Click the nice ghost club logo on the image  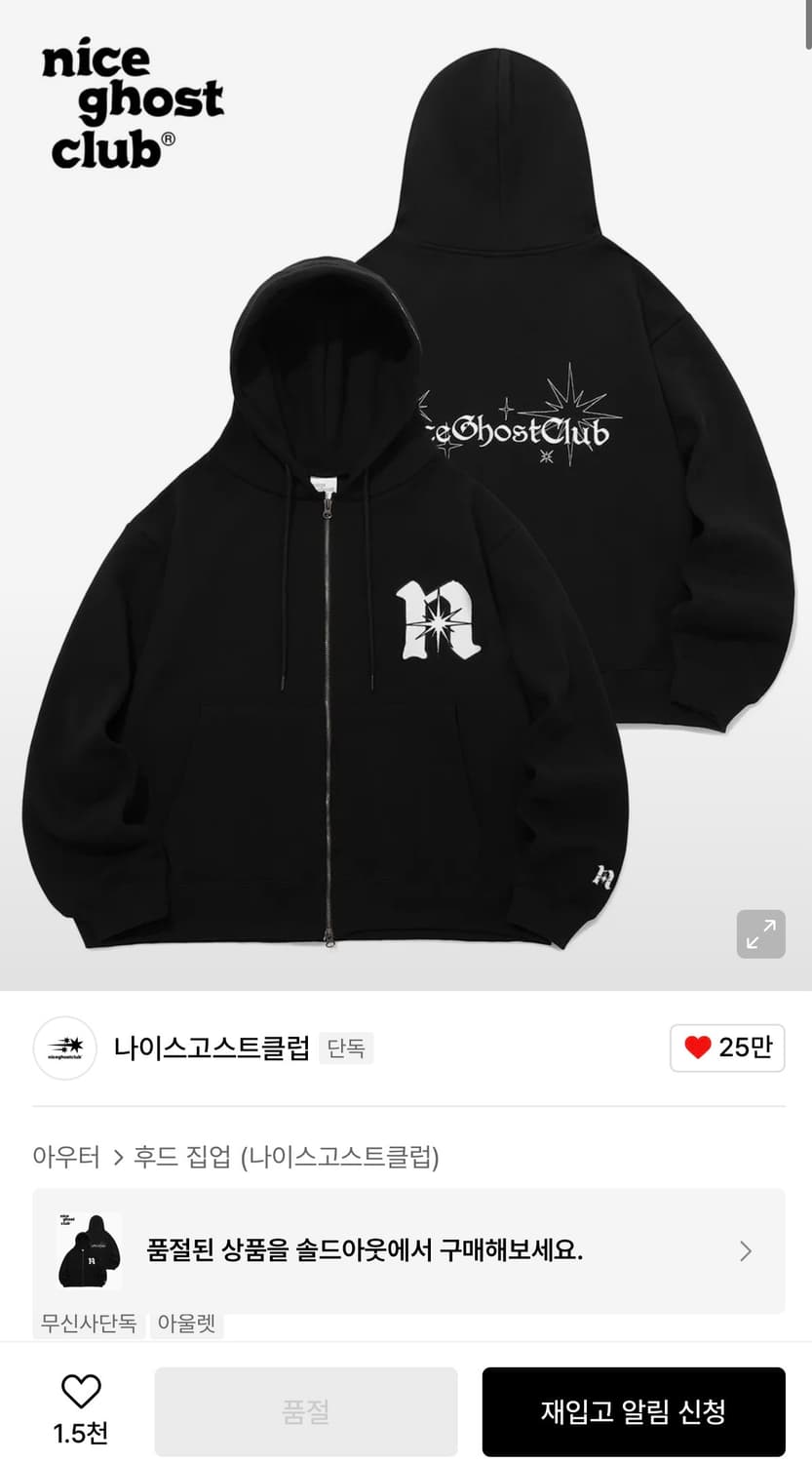134,107
